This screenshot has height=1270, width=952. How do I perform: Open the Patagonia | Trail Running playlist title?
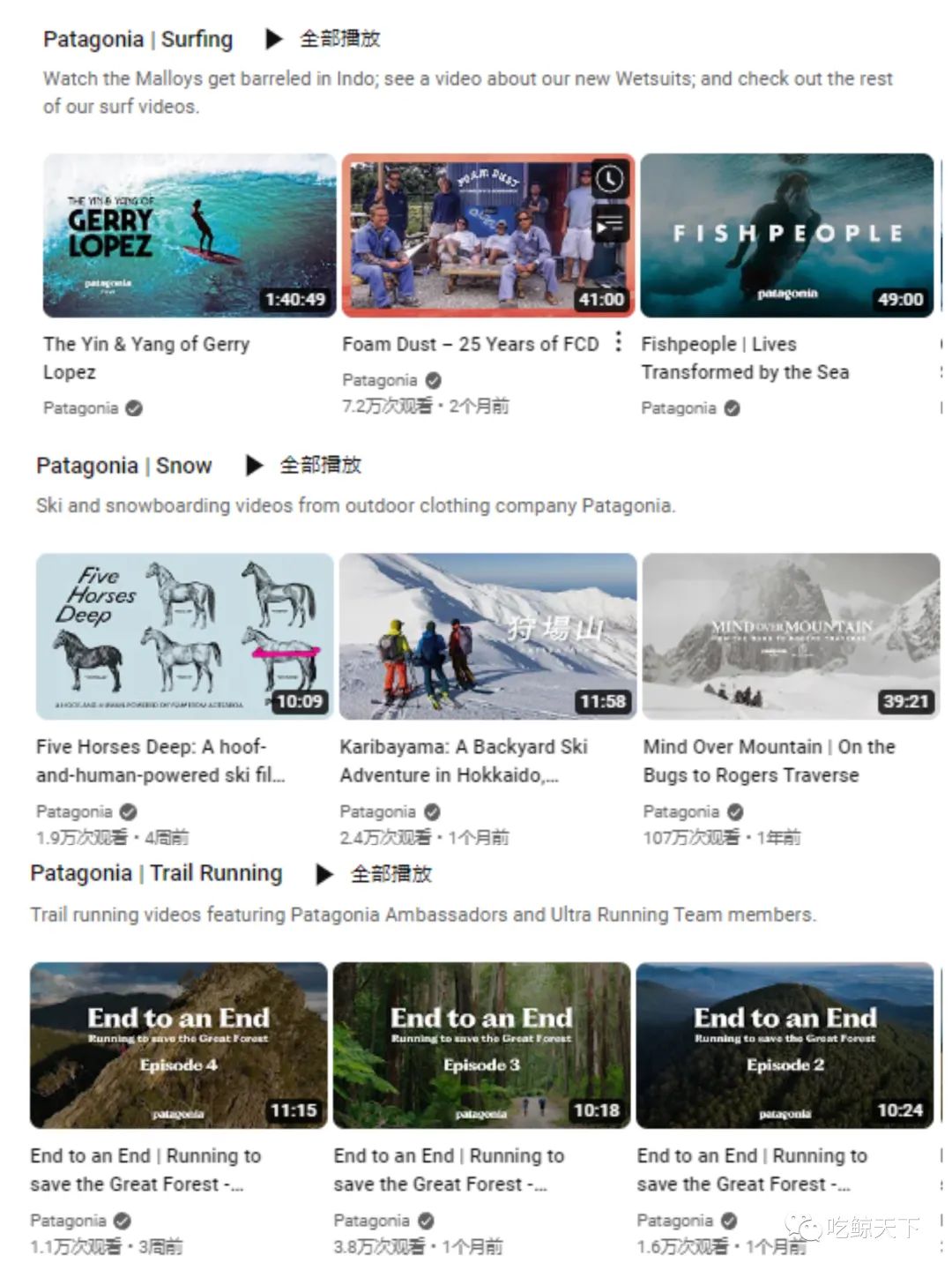click(x=156, y=873)
